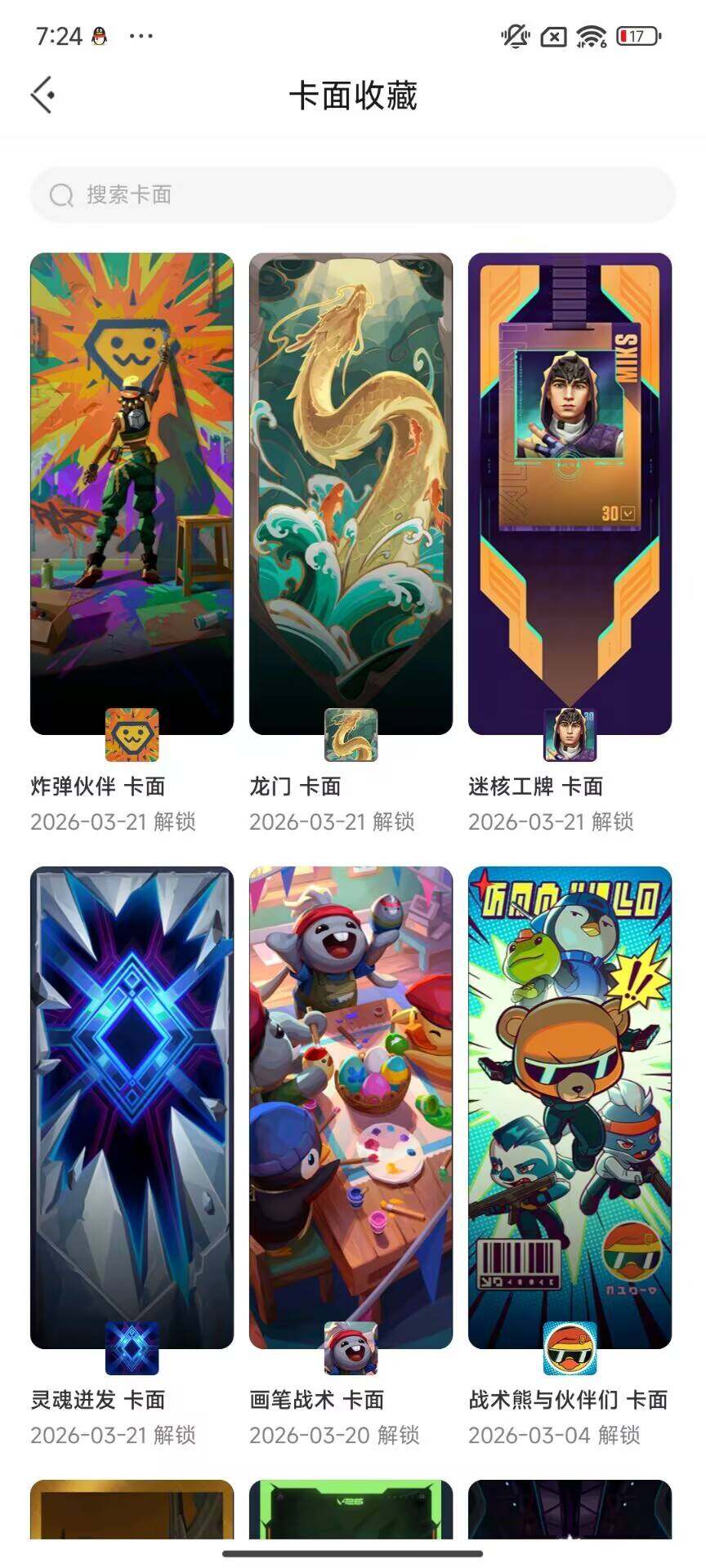The height and width of the screenshot is (1568, 706).
Task: Tap the mute icon in the status bar
Action: 514,36
